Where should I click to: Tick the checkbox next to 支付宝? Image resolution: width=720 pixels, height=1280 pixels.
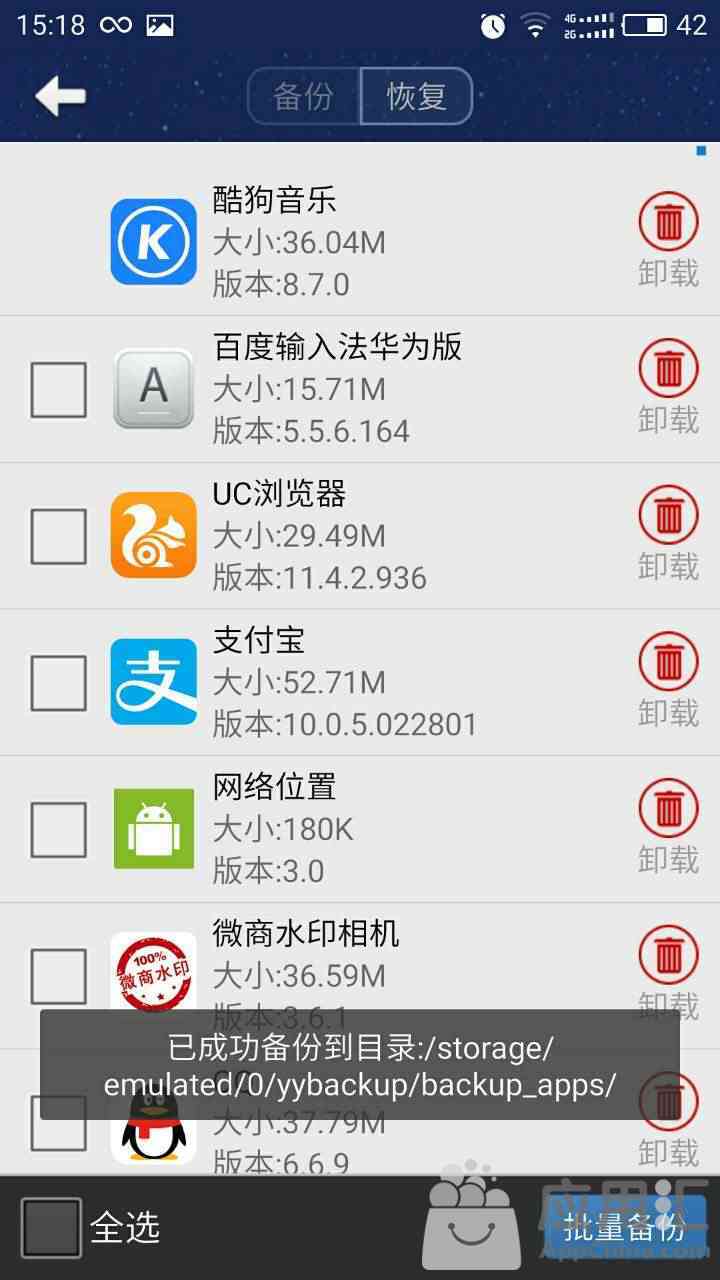[58, 683]
